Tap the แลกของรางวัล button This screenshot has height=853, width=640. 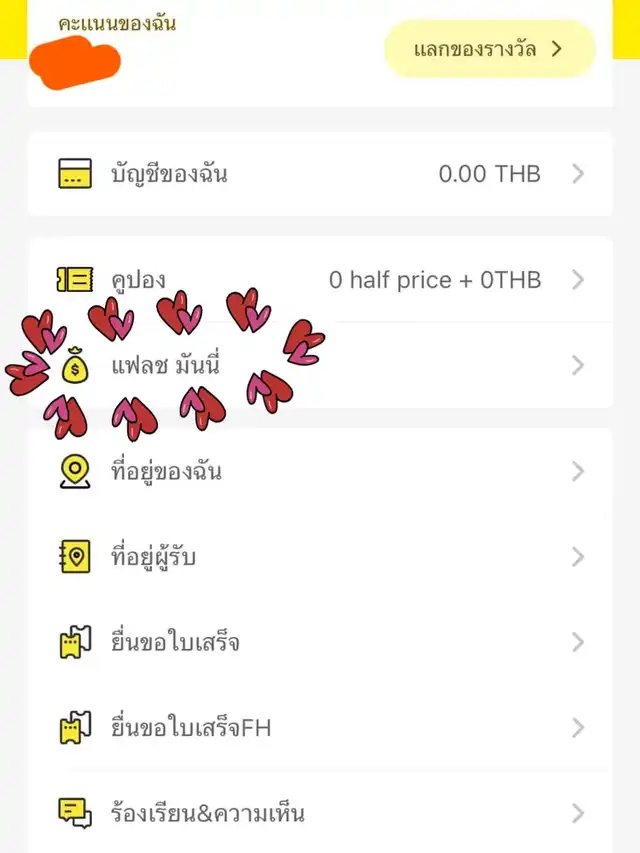coord(489,48)
